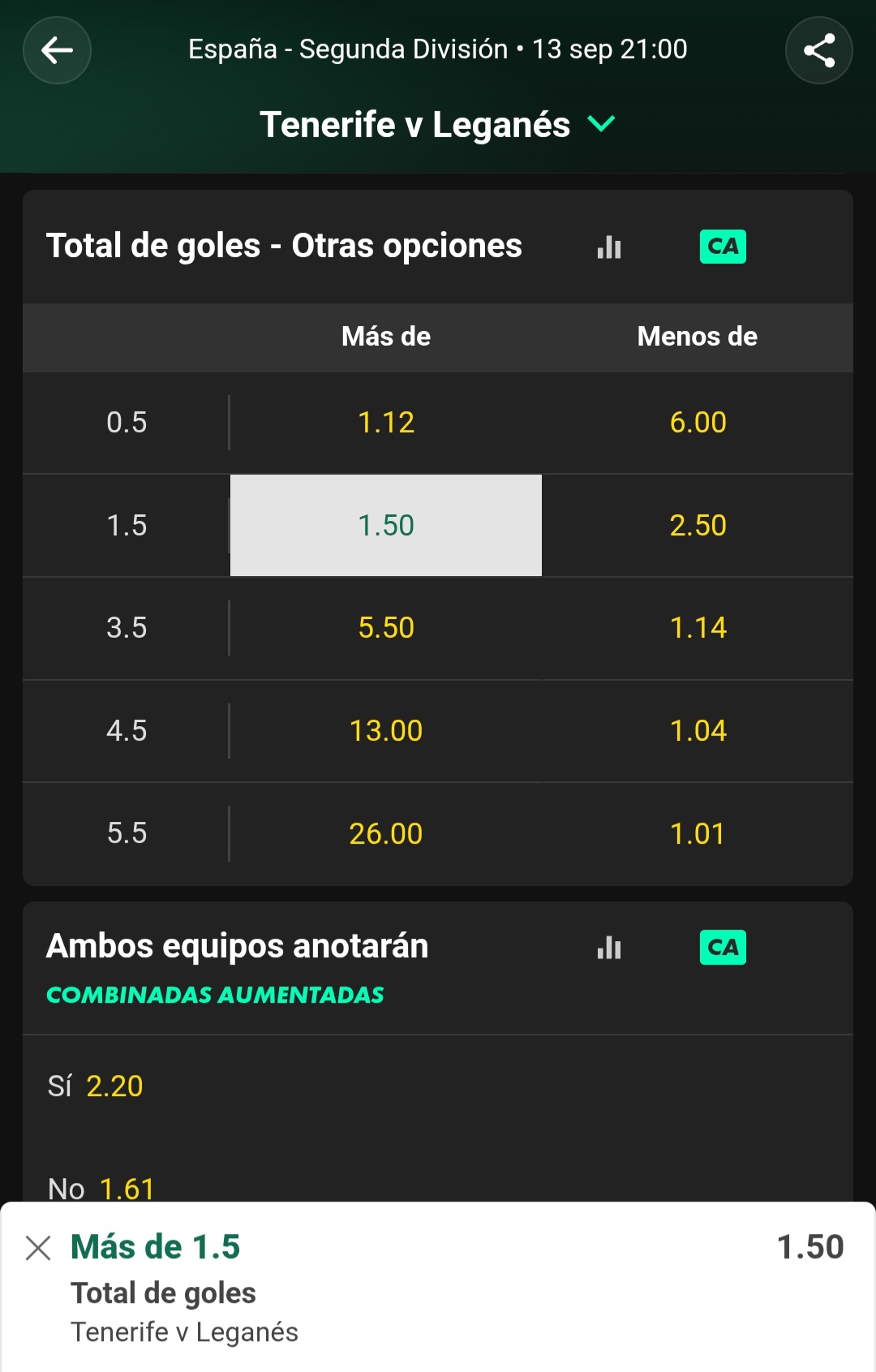The width and height of the screenshot is (876, 1372).
Task: Tap the CA badge in Ambos equipos anotarán
Action: coord(723,947)
